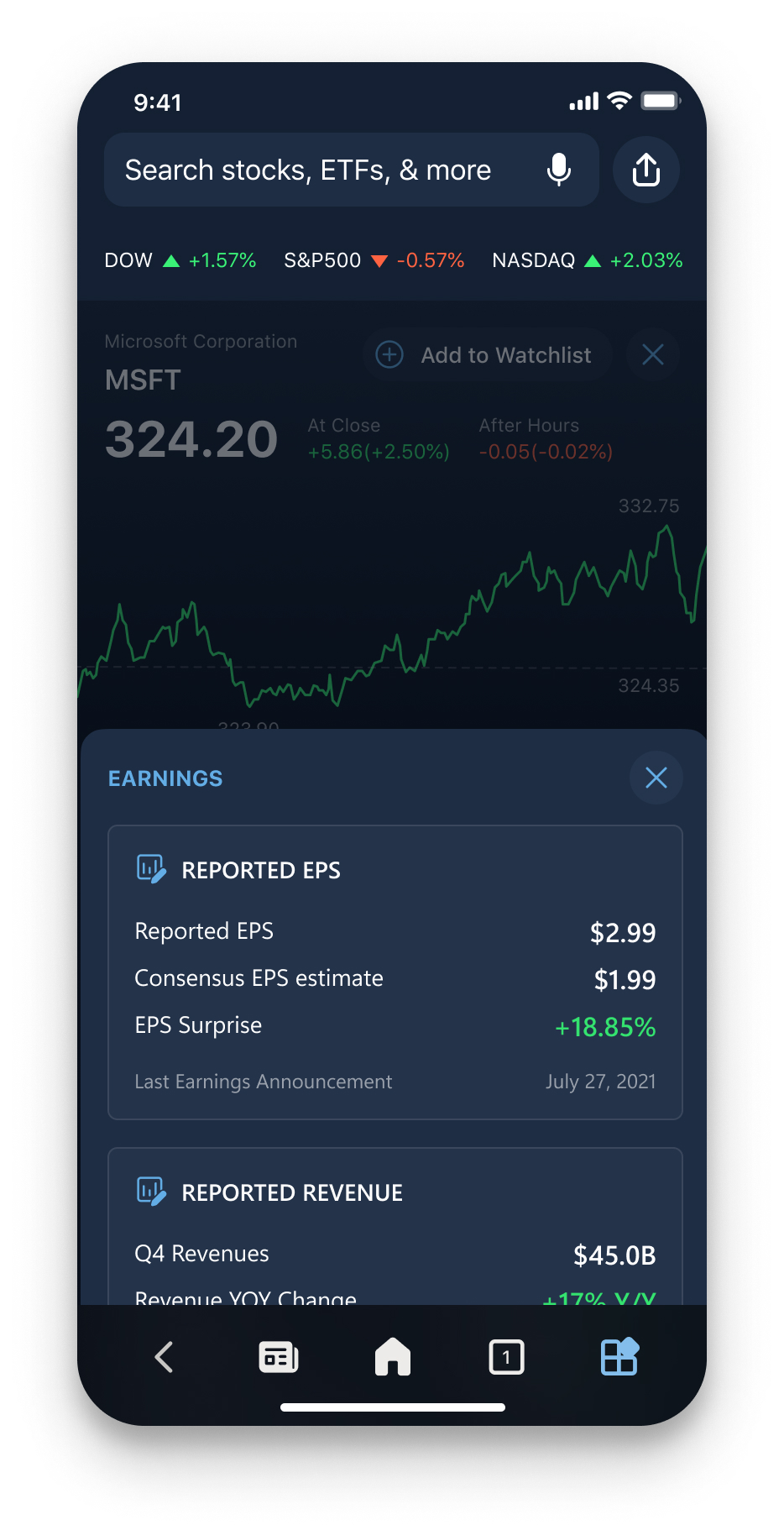Go back using the bottom arrow
This screenshot has width=784, height=1530.
click(x=165, y=1356)
